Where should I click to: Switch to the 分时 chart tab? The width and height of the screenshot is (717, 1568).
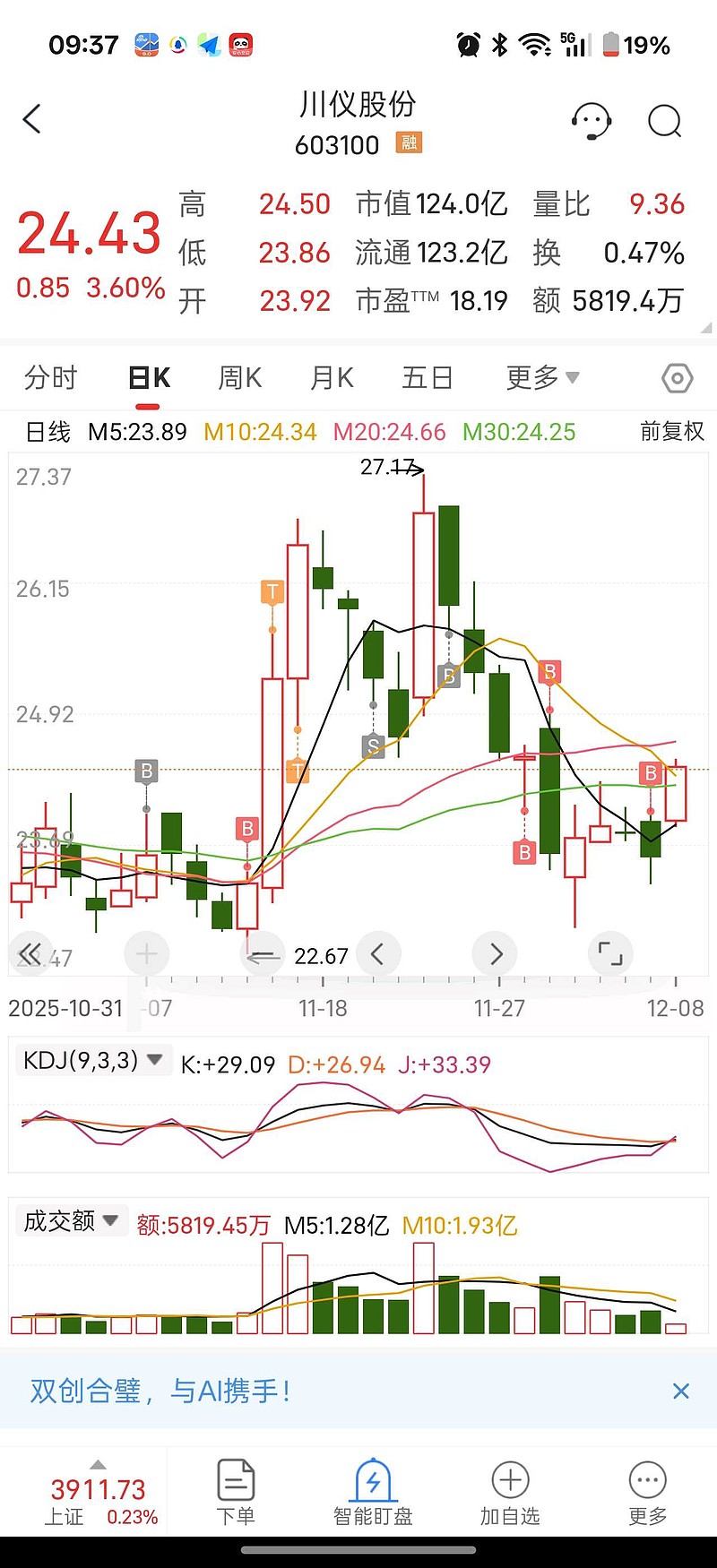coord(50,378)
